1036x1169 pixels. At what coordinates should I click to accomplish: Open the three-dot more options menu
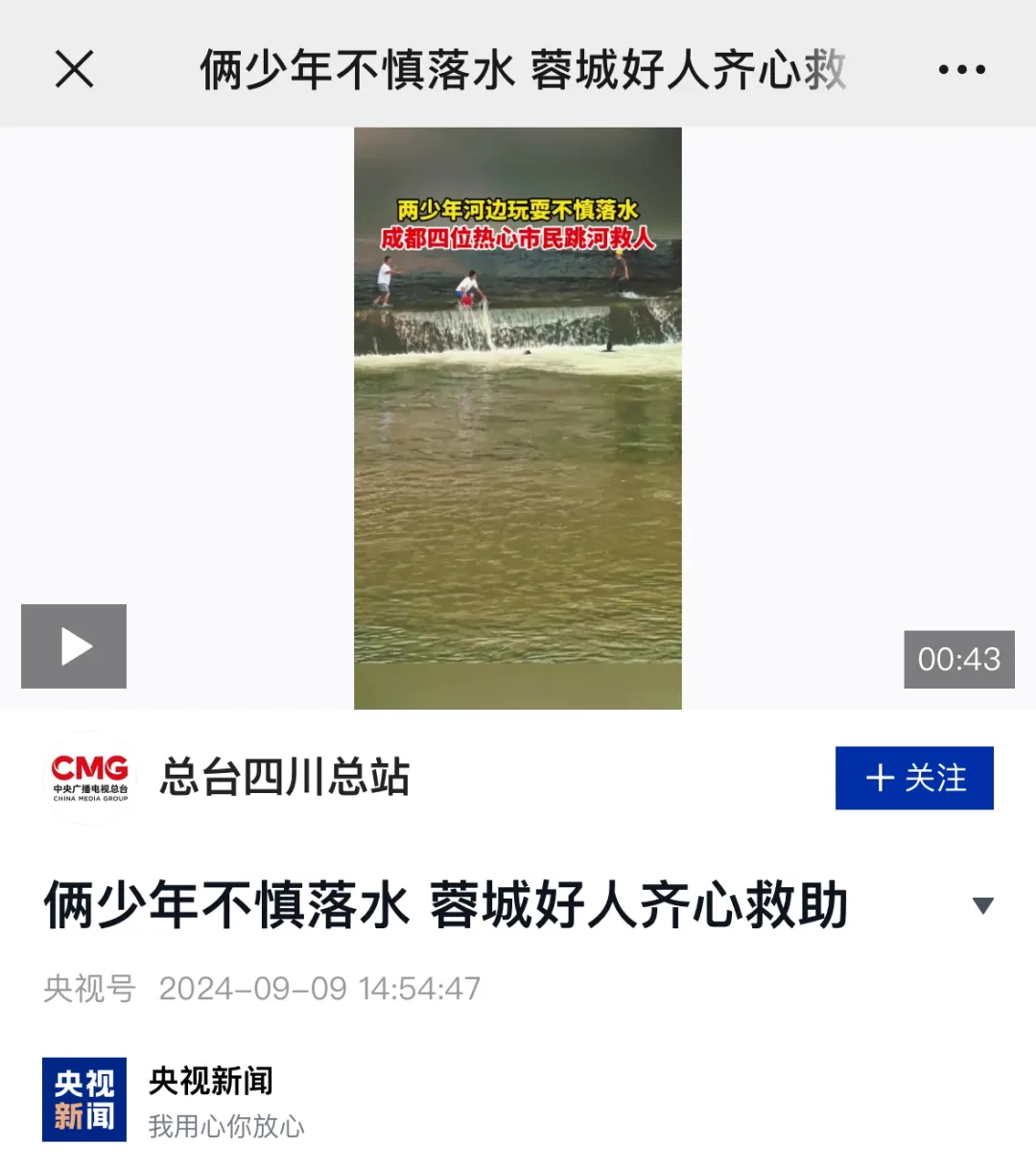coord(961,69)
